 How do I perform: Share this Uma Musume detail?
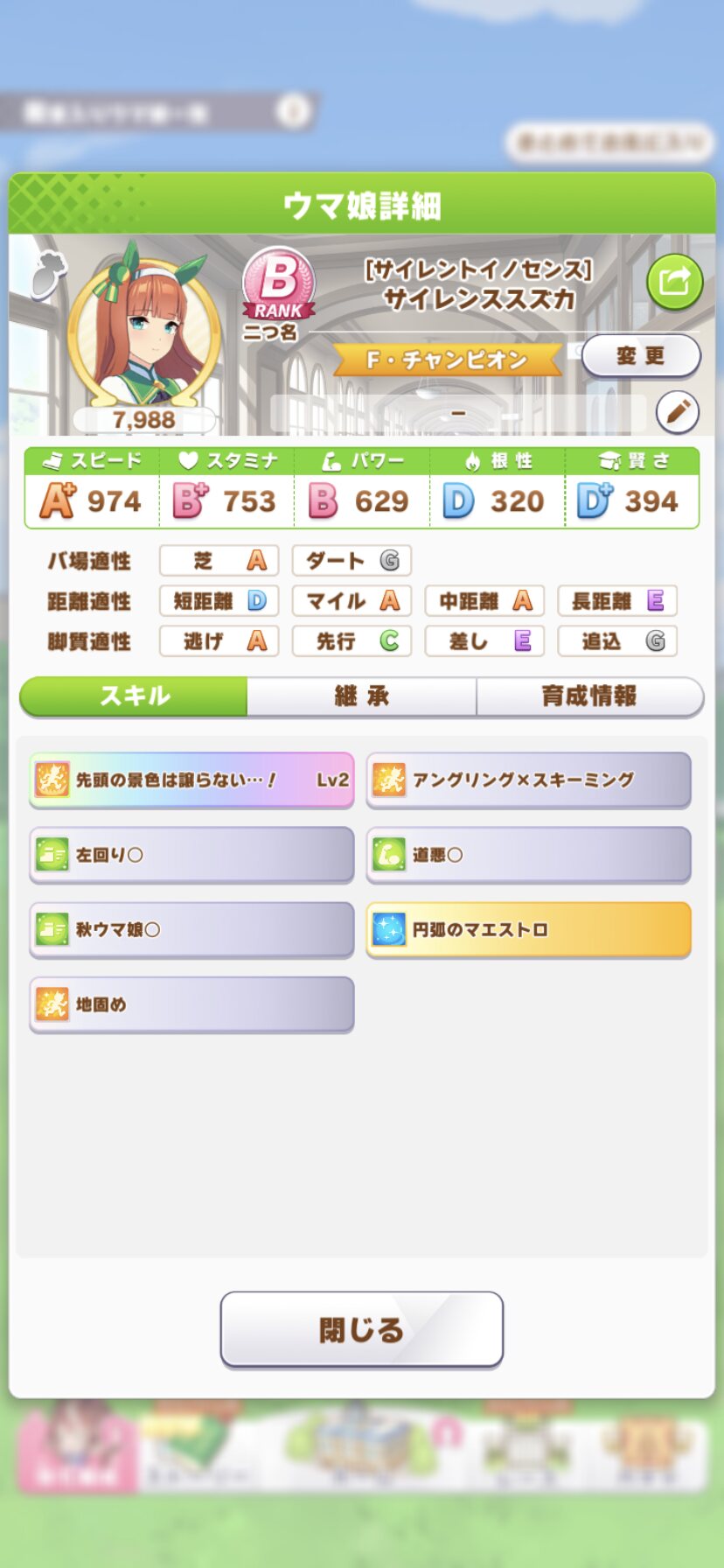tap(674, 282)
